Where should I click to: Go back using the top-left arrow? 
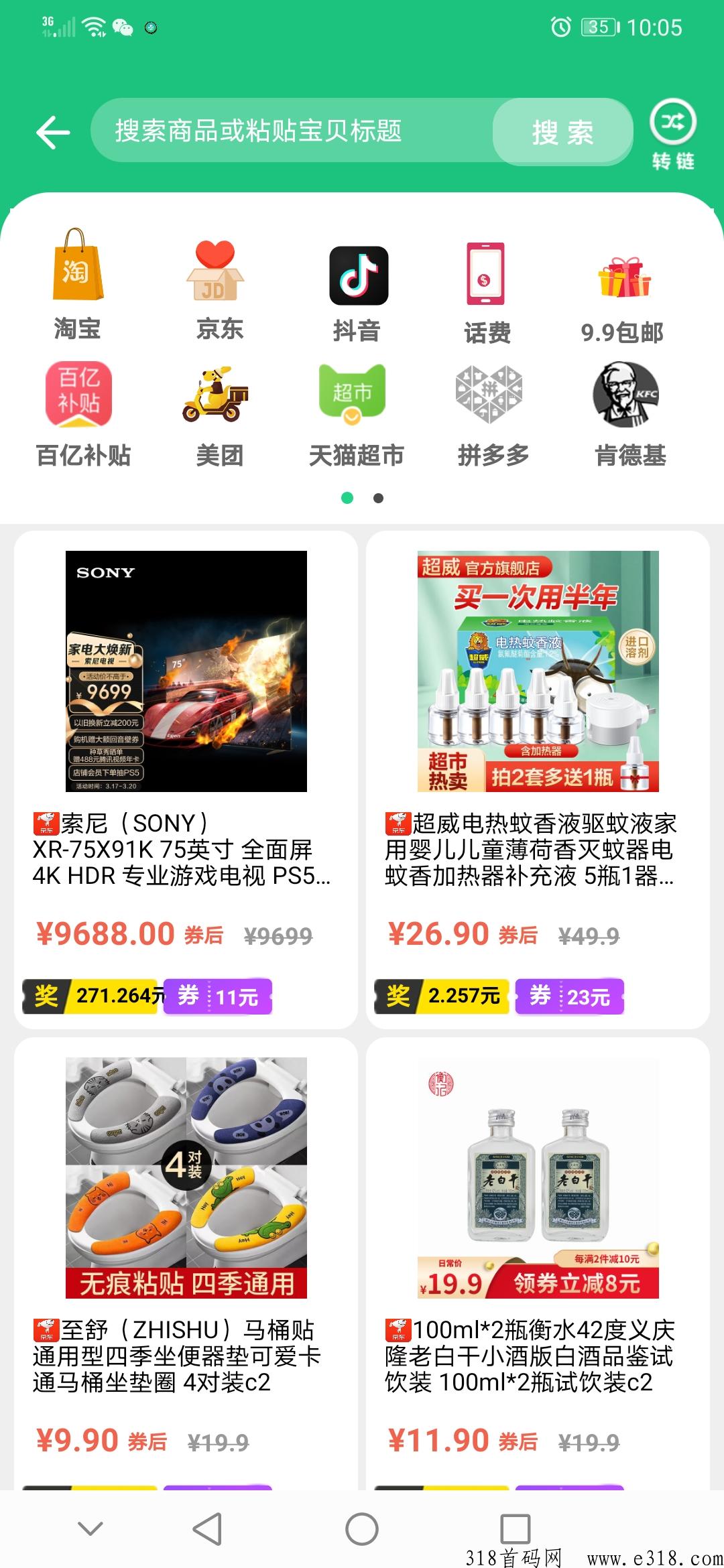53,132
